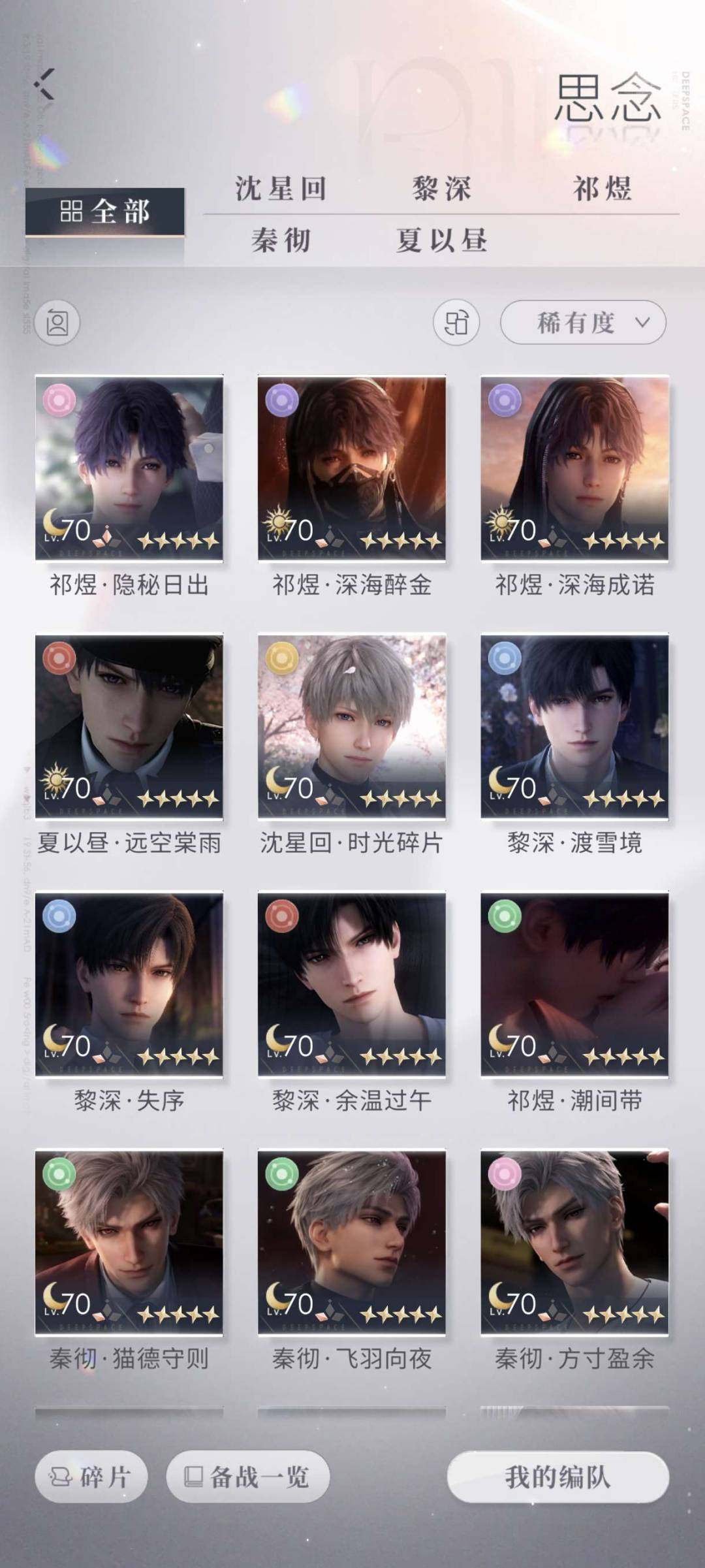705x1568 pixels.
Task: Select the 全部 tab
Action: coord(105,212)
